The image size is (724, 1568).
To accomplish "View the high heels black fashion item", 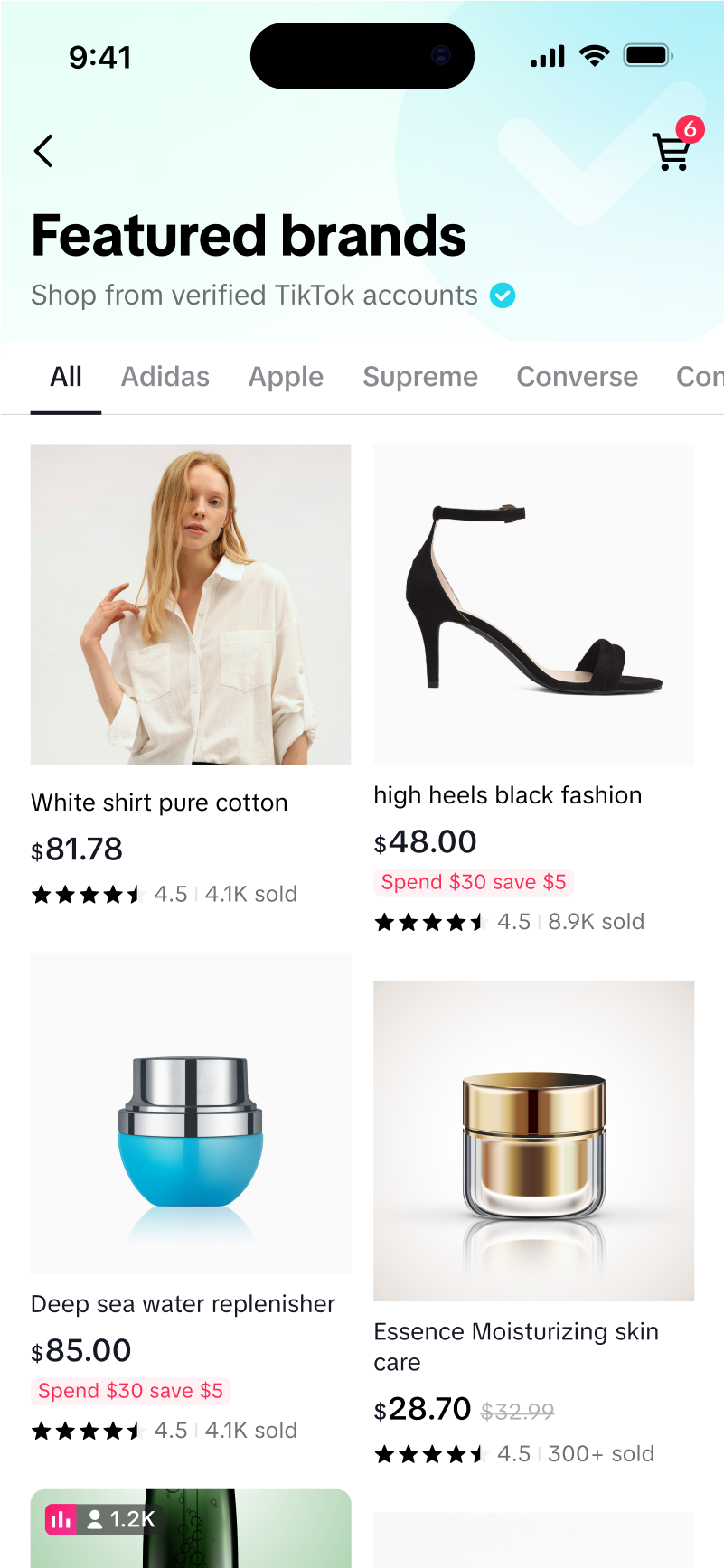I will (533, 605).
